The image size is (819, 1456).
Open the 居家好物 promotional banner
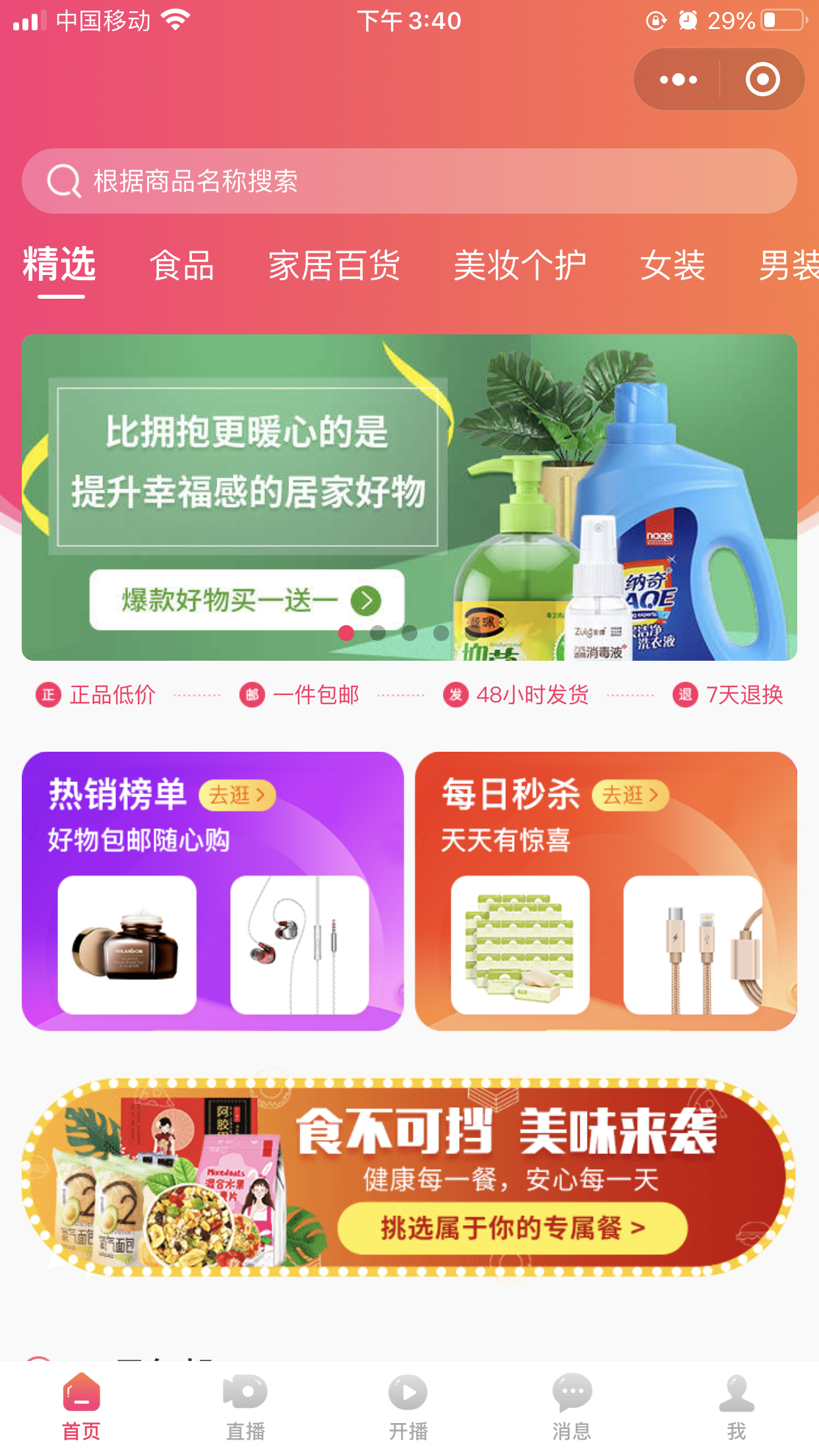(x=593, y=462)
